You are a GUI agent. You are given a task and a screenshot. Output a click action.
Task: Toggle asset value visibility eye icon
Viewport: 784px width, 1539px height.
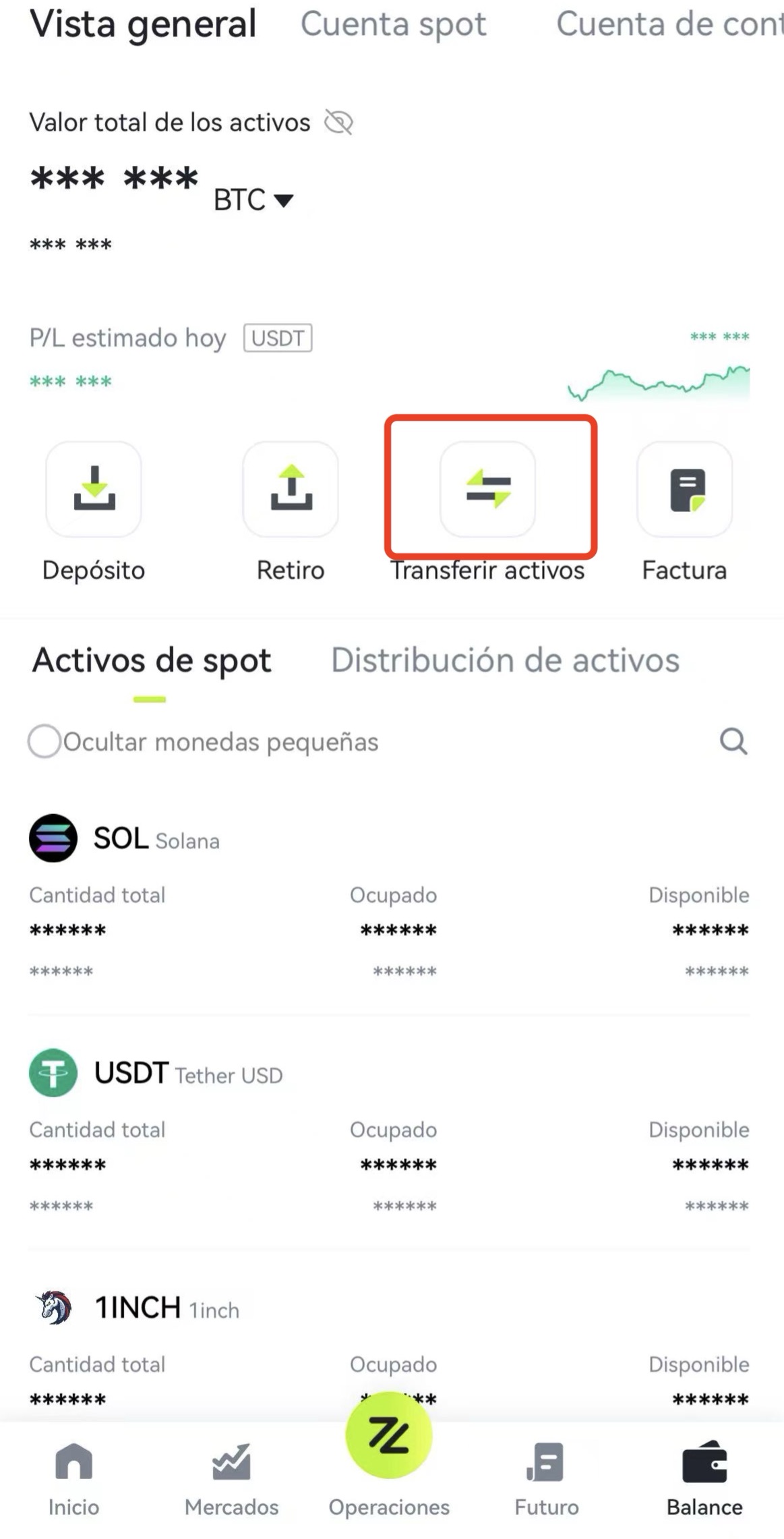(338, 122)
